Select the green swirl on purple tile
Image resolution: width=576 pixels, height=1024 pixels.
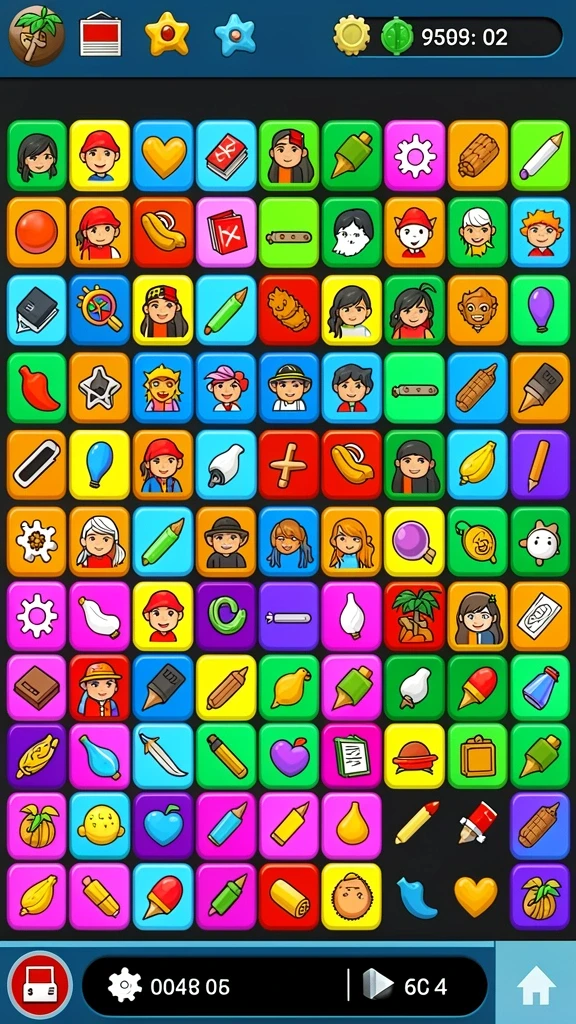[x=226, y=616]
